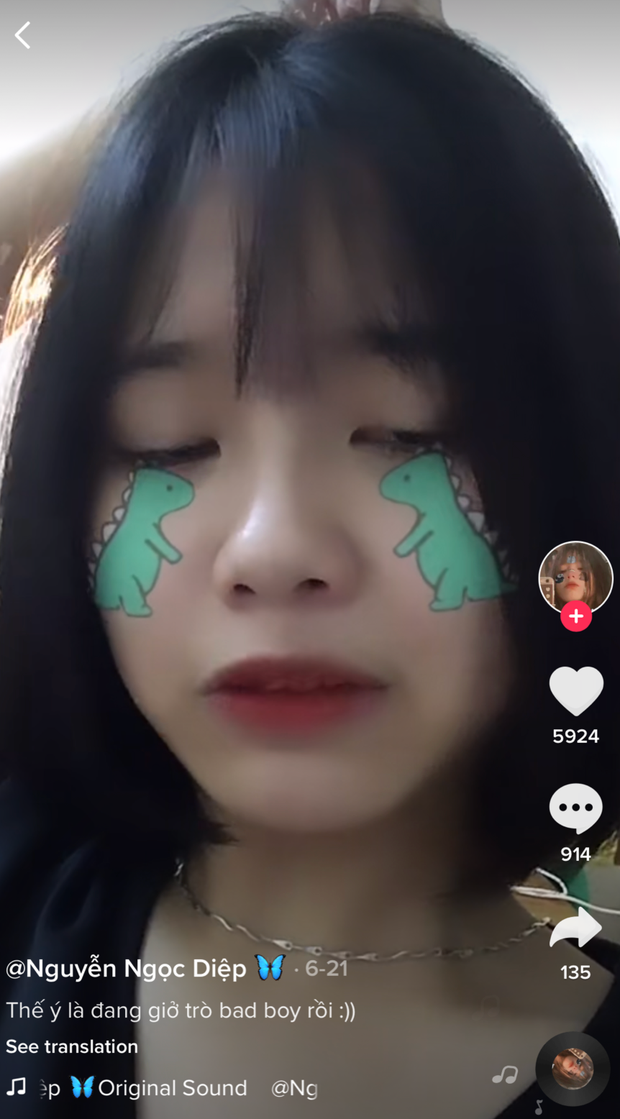Open the spinning sound disc

click(x=573, y=1069)
